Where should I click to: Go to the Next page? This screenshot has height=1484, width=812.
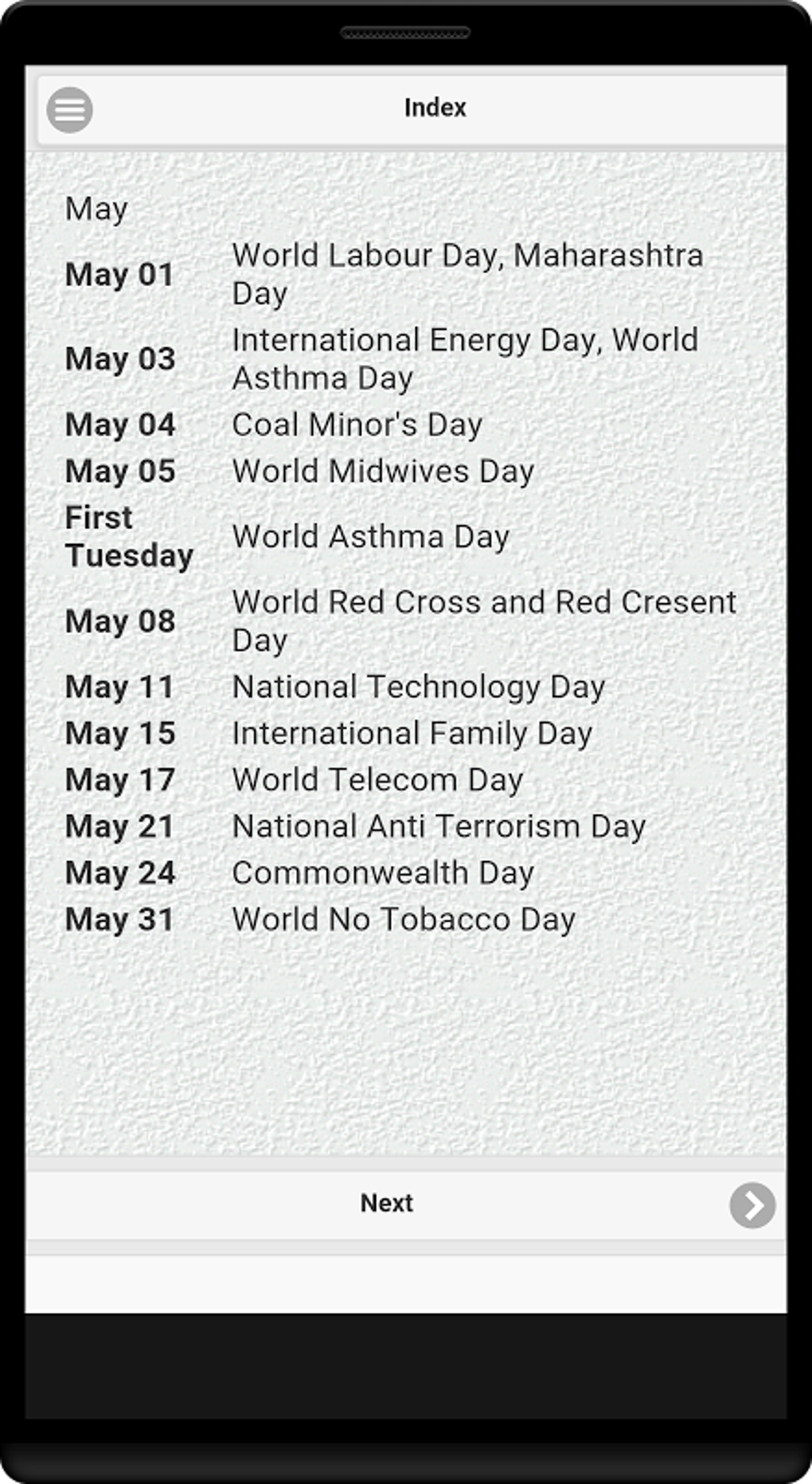(x=751, y=1204)
